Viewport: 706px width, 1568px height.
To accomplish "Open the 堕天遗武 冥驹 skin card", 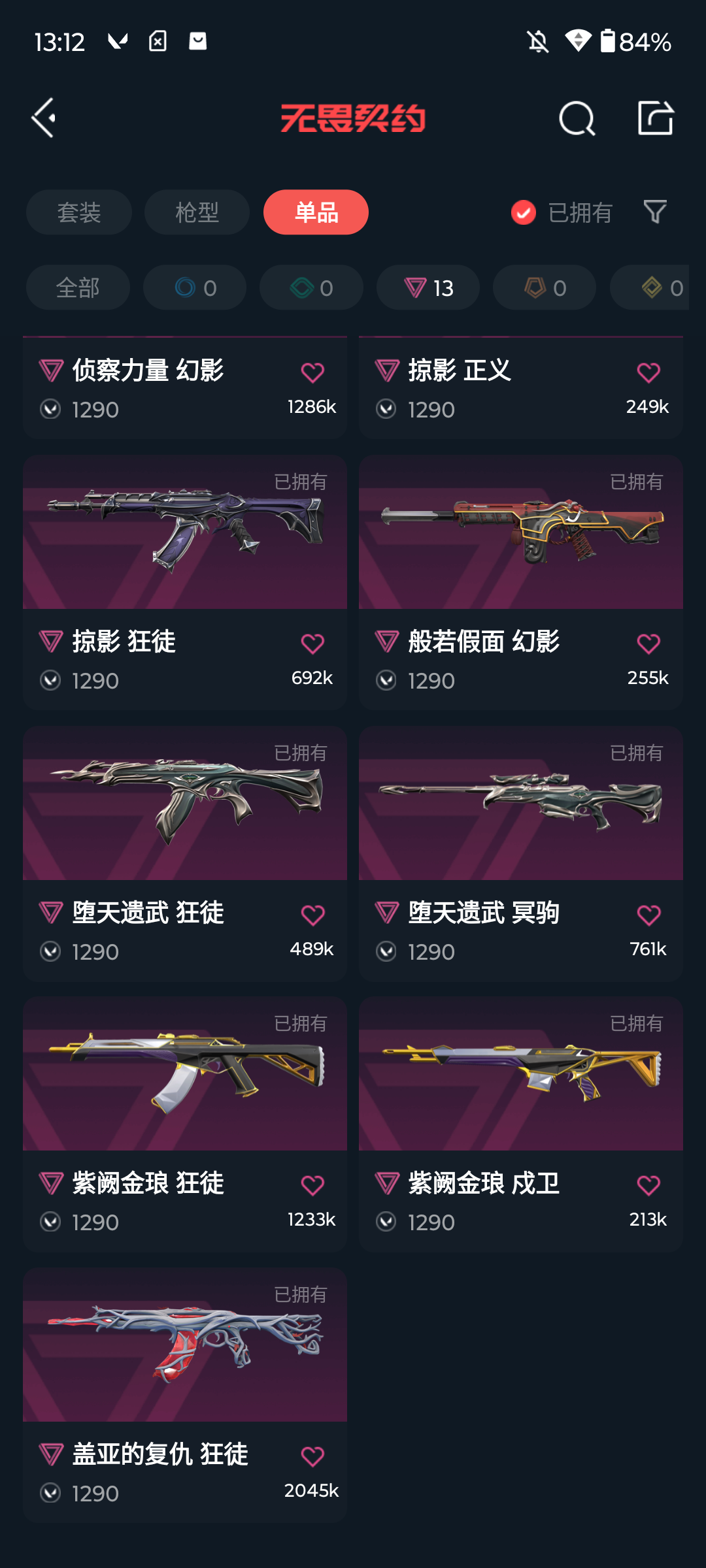I will (521, 853).
